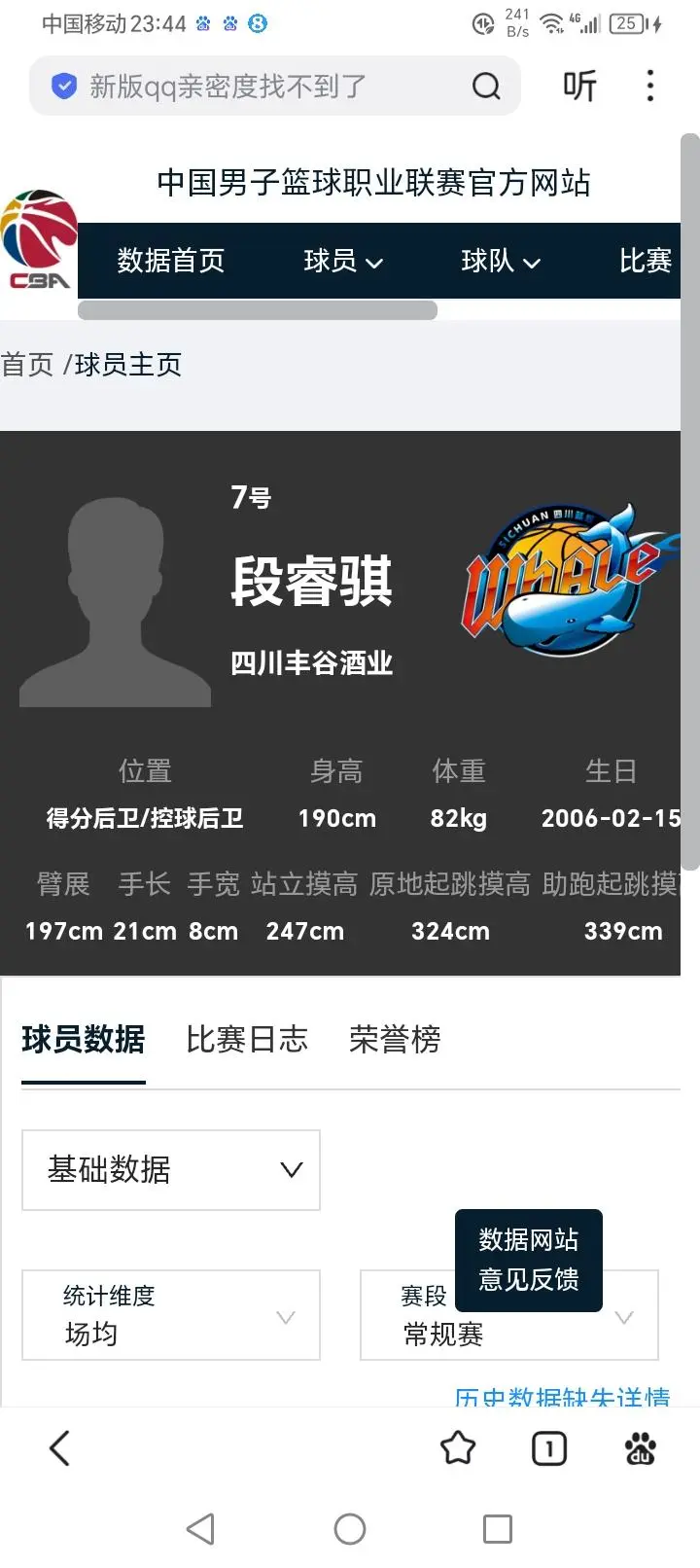Select the 球员数据 tab

[84, 1040]
